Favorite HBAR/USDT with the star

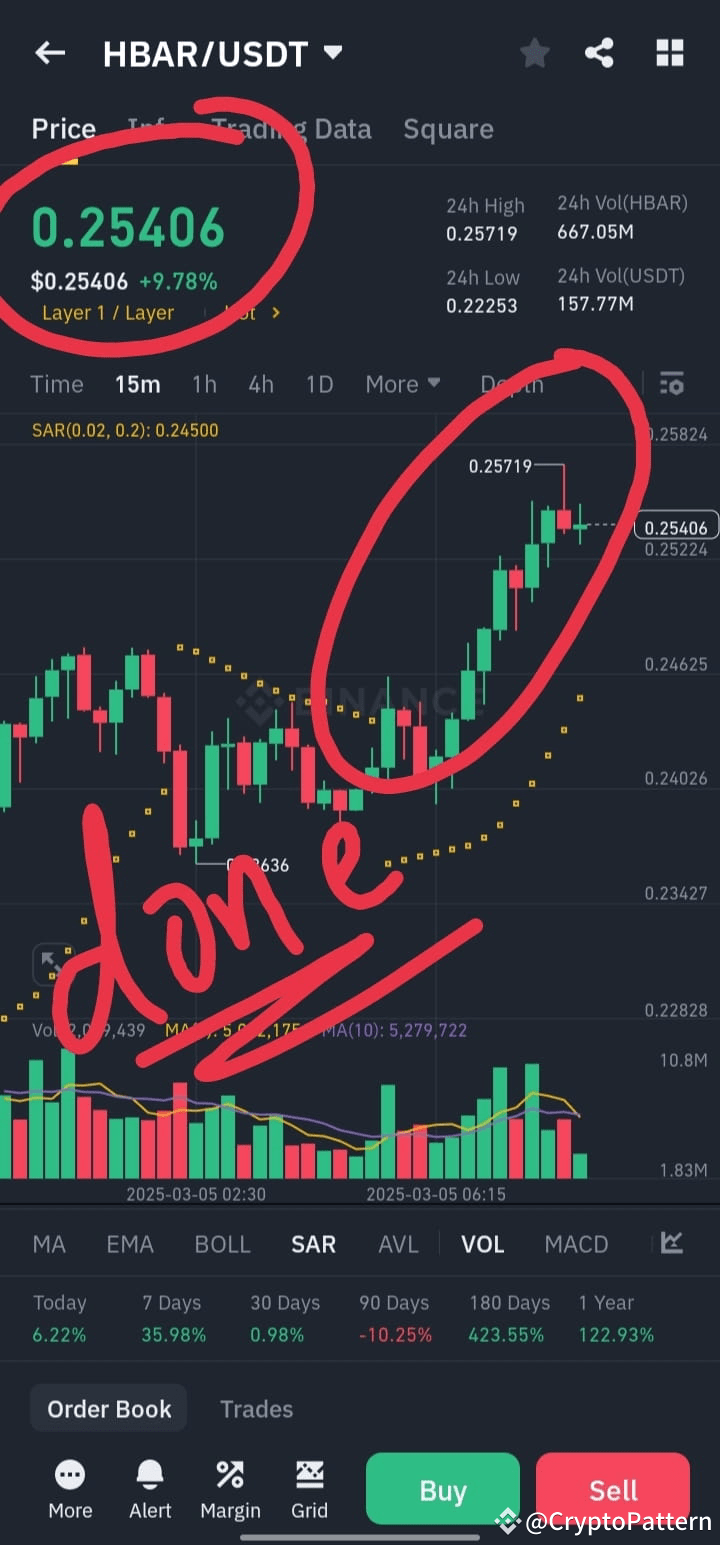pos(534,53)
